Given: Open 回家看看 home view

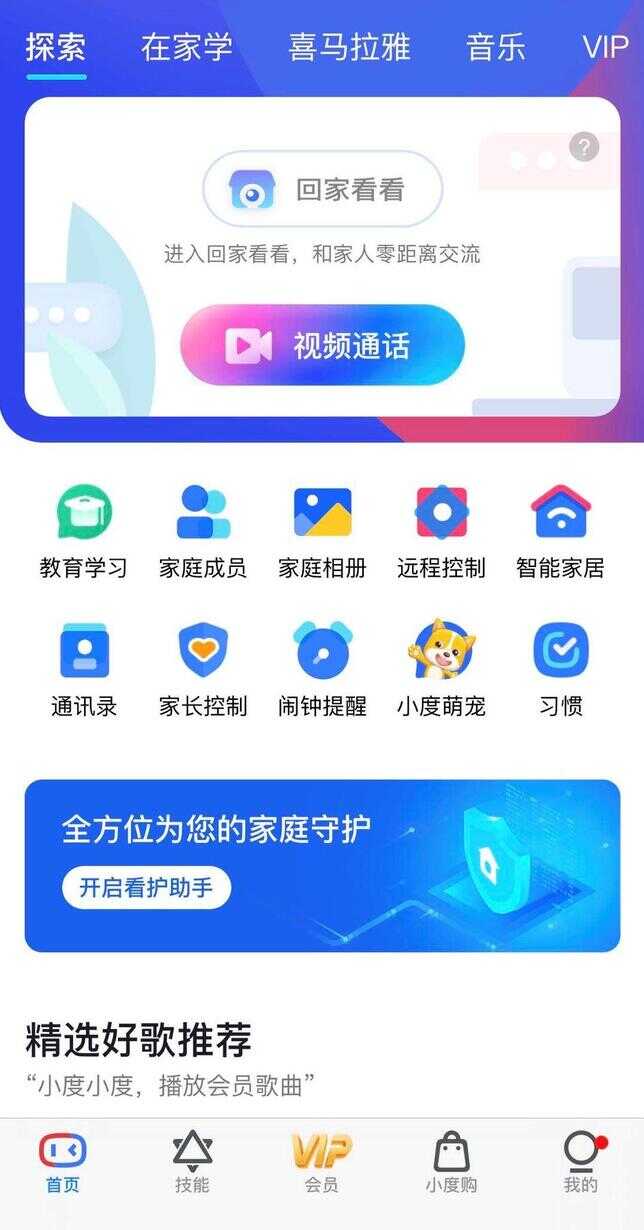Looking at the screenshot, I should tap(322, 189).
